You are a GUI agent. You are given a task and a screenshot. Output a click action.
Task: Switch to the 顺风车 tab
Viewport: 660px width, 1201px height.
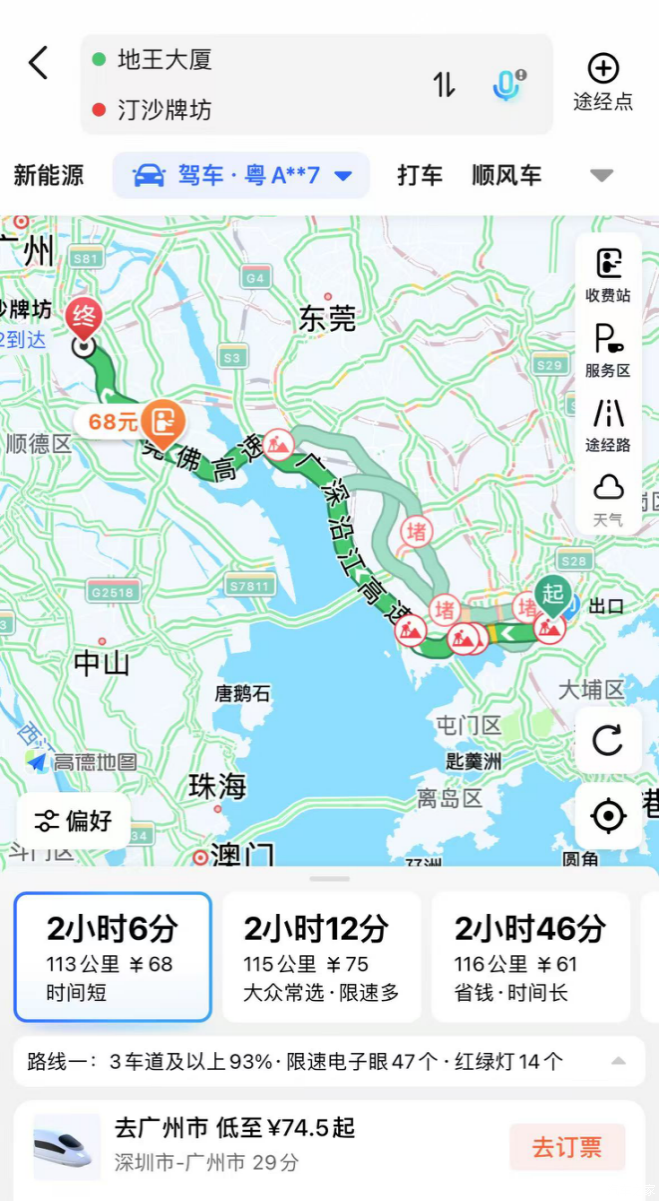pyautogui.click(x=507, y=176)
